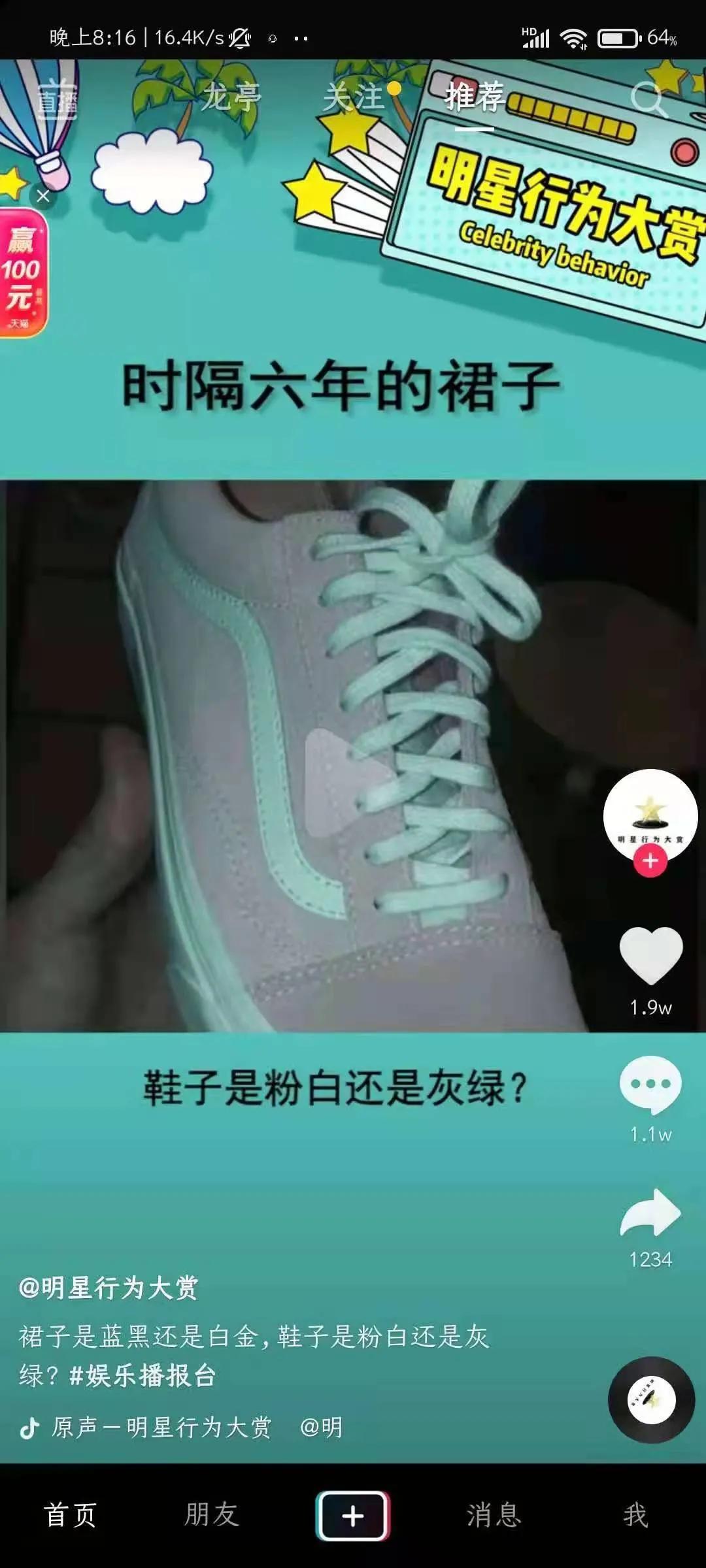The width and height of the screenshot is (706, 1568).
Task: Open the rotating music disc
Action: click(651, 1399)
